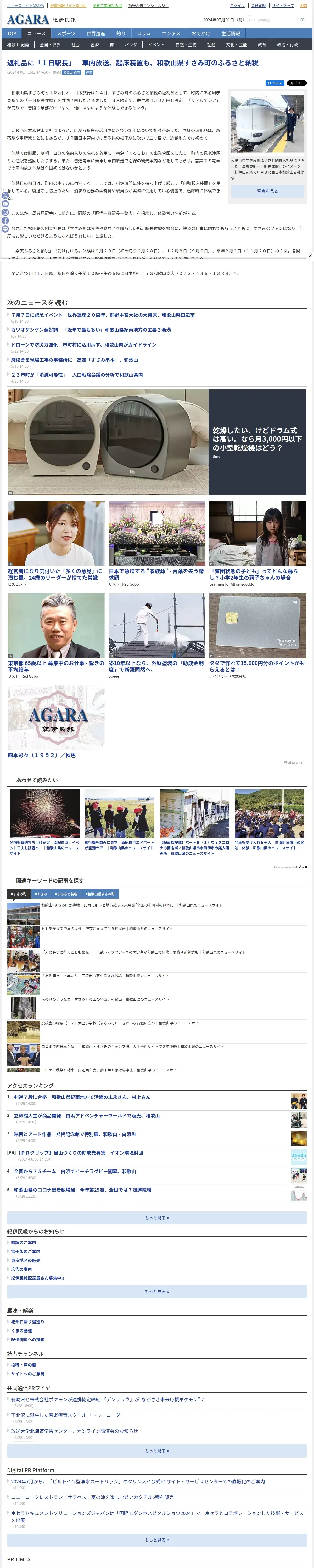This screenshot has height=1568, width=314.
Task: Switch to the 世界遺産 tab
Action: 96,33
